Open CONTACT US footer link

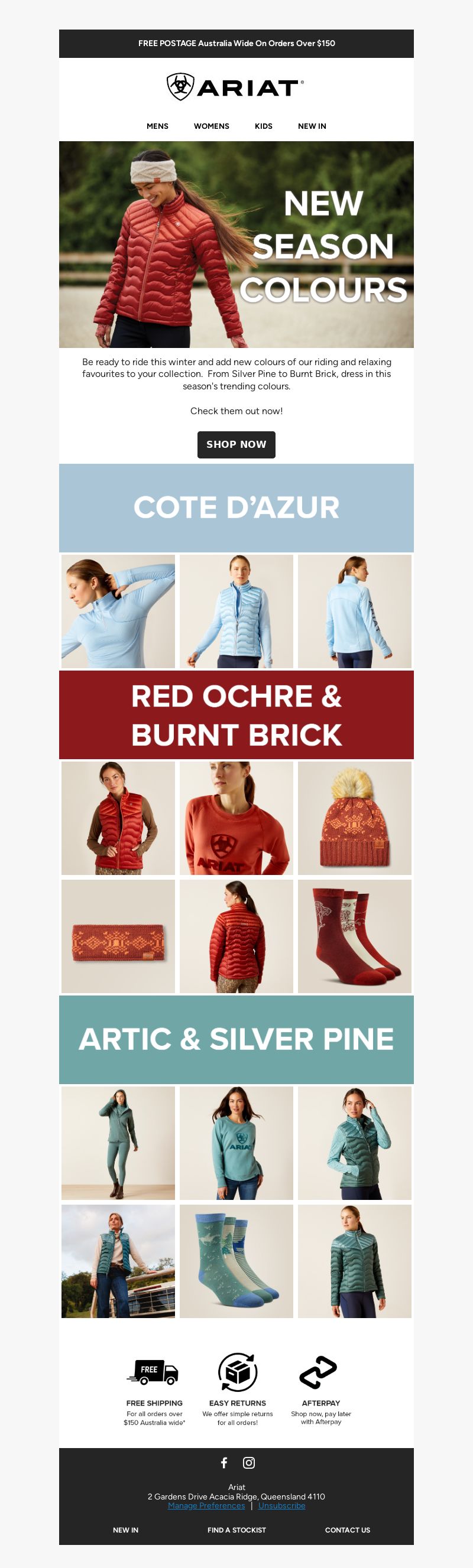348,1530
